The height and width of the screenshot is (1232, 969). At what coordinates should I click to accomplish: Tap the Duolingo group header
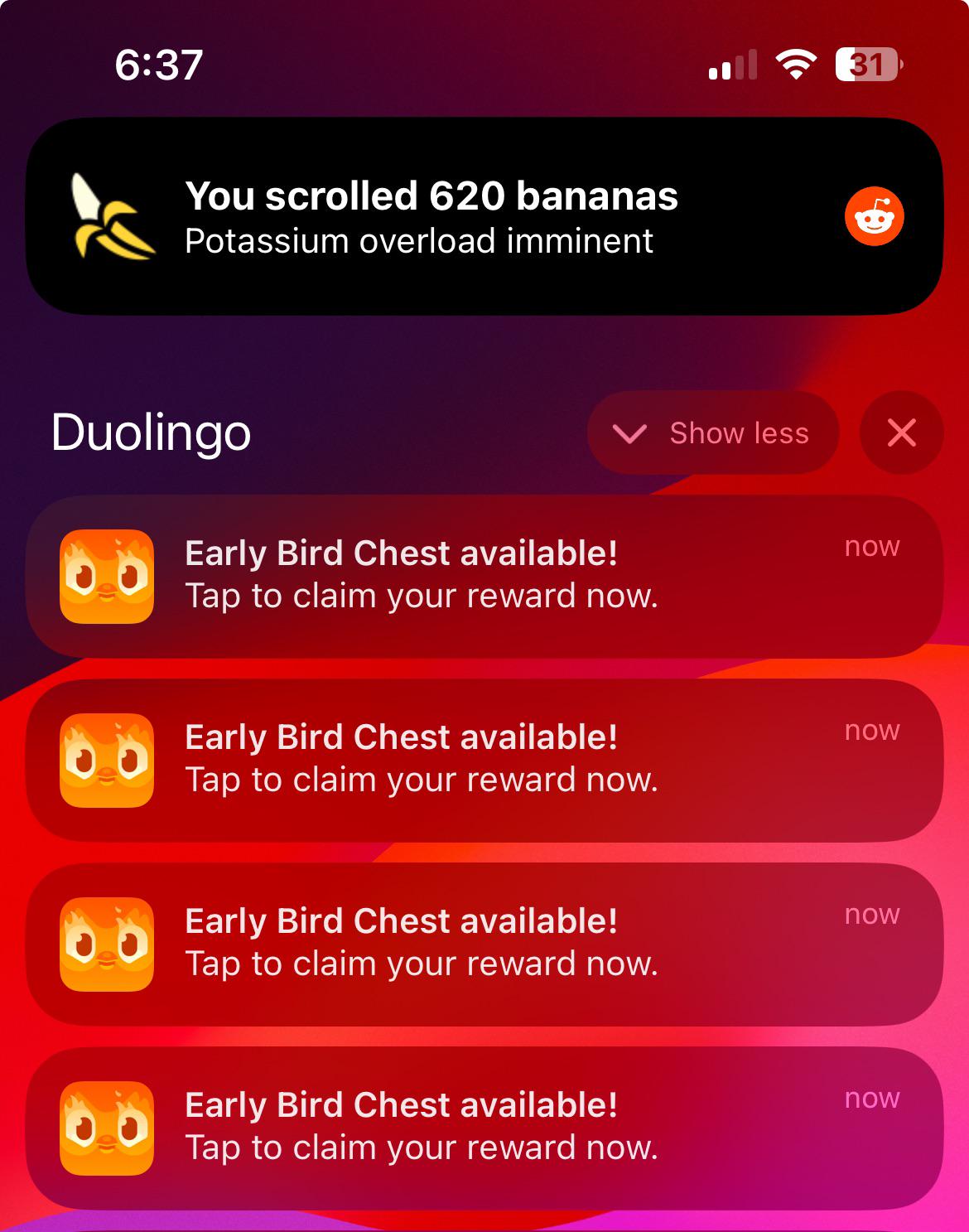click(x=153, y=432)
